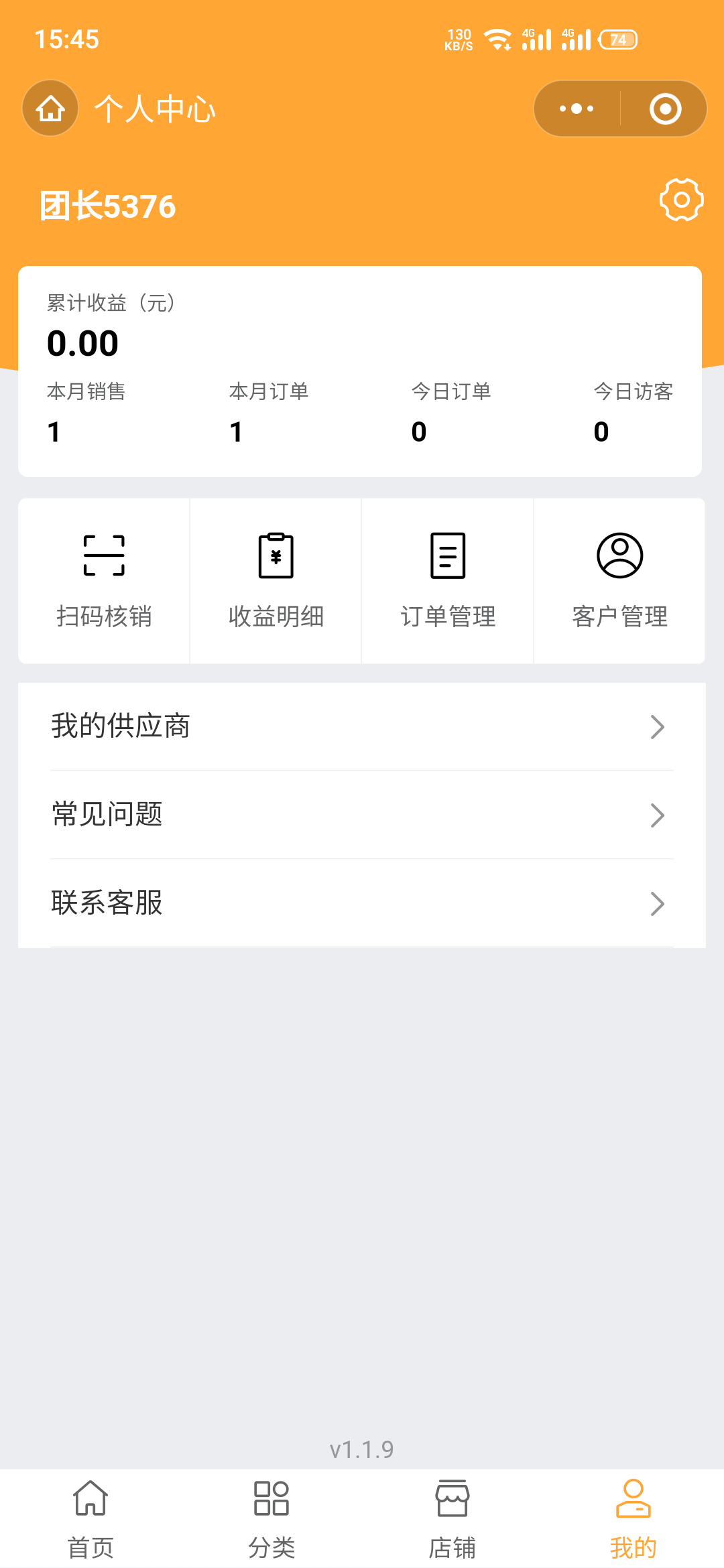The height and width of the screenshot is (1568, 724).
Task: Open the settings gear icon
Action: pyautogui.click(x=681, y=200)
